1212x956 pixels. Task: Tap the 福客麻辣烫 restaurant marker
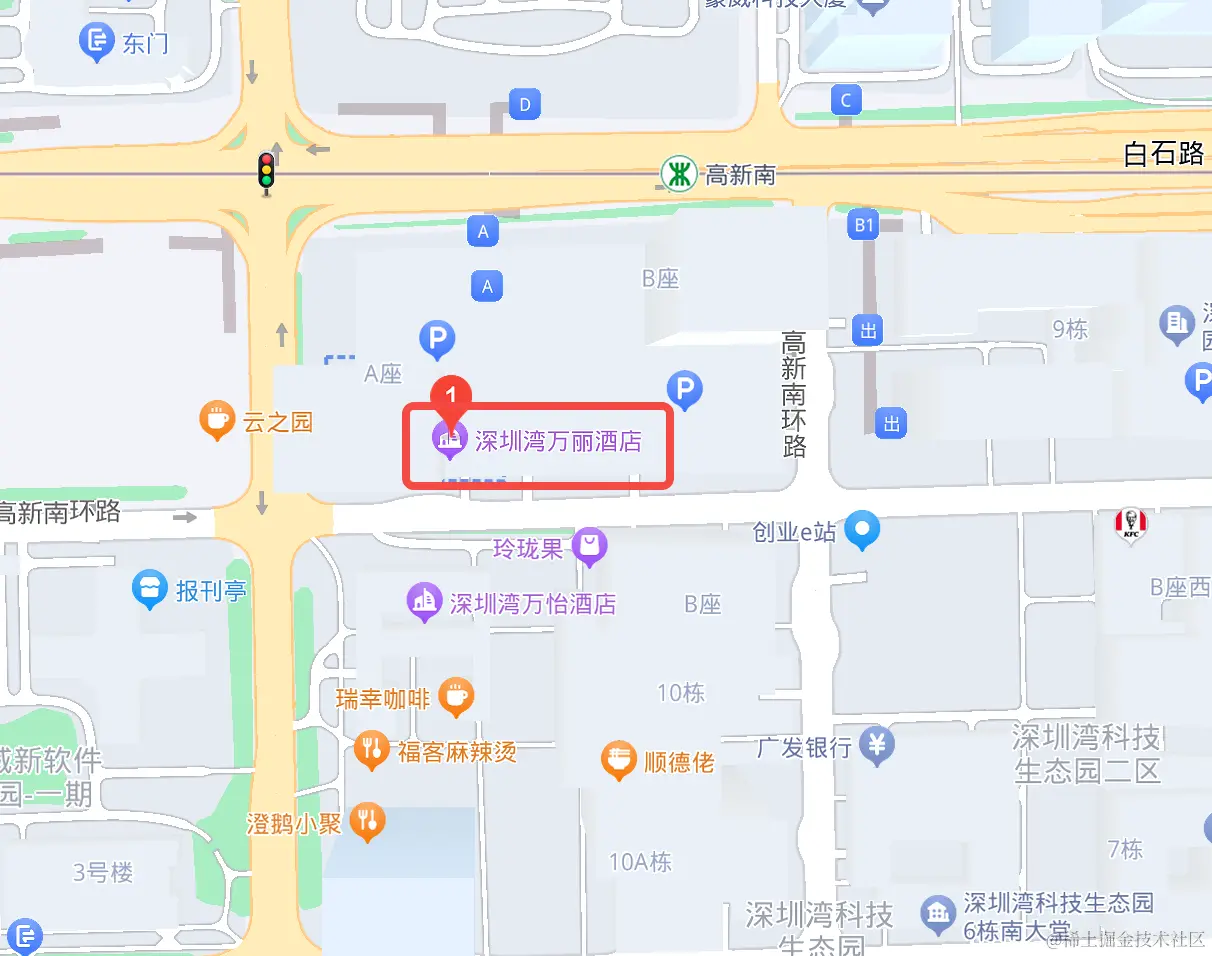click(x=372, y=750)
